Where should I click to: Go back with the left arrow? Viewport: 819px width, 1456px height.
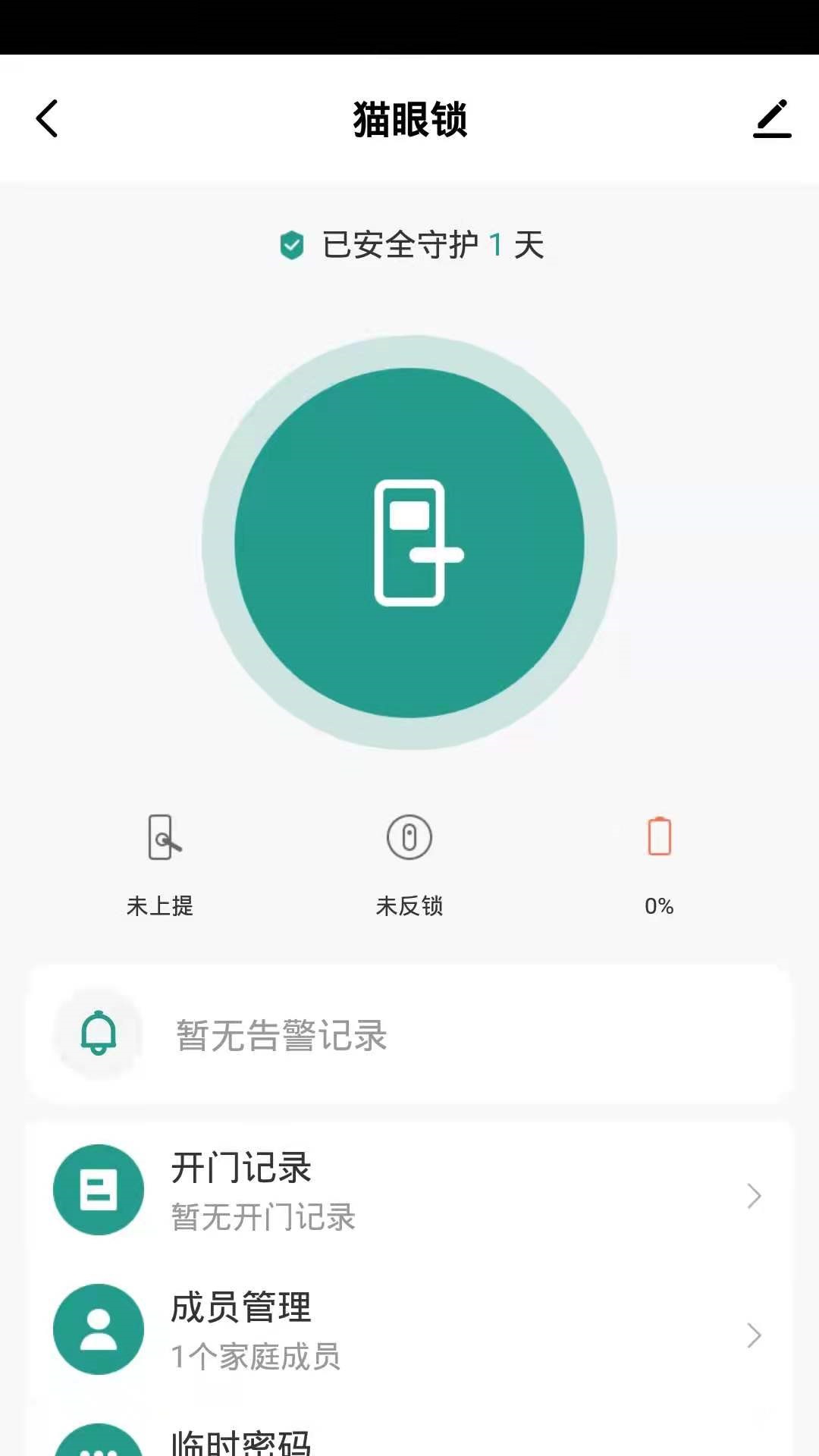47,119
